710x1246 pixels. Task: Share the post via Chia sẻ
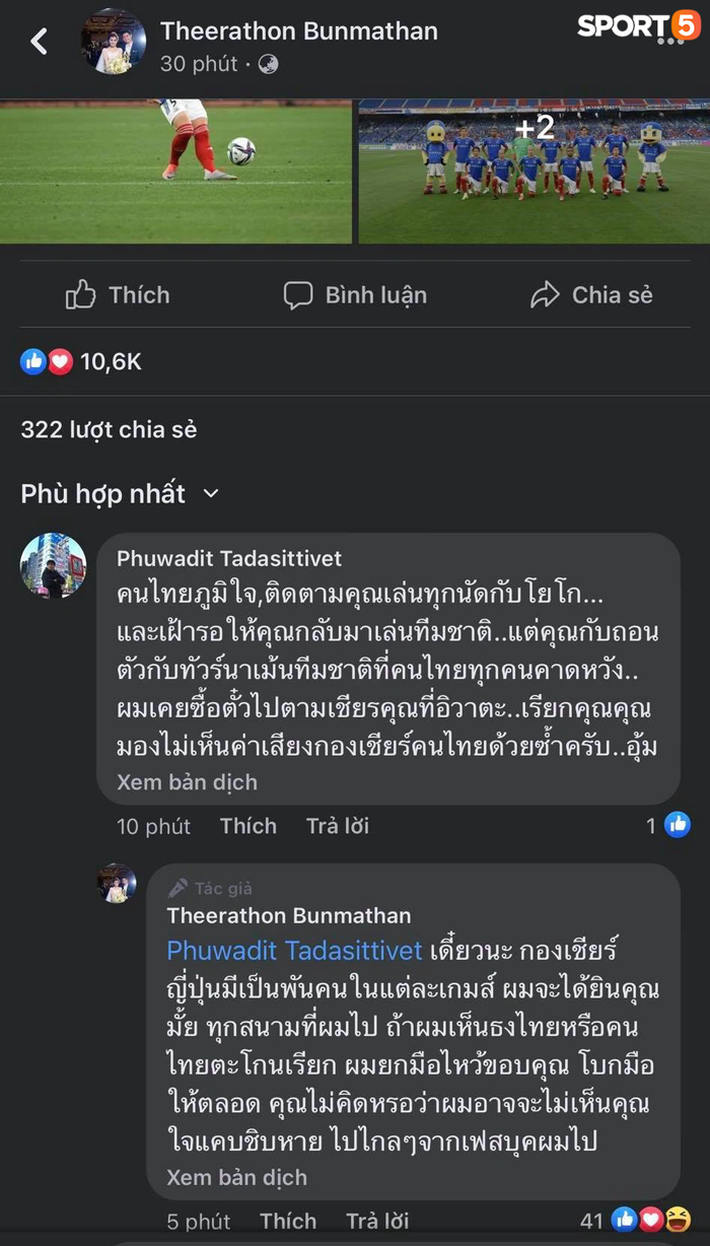591,295
